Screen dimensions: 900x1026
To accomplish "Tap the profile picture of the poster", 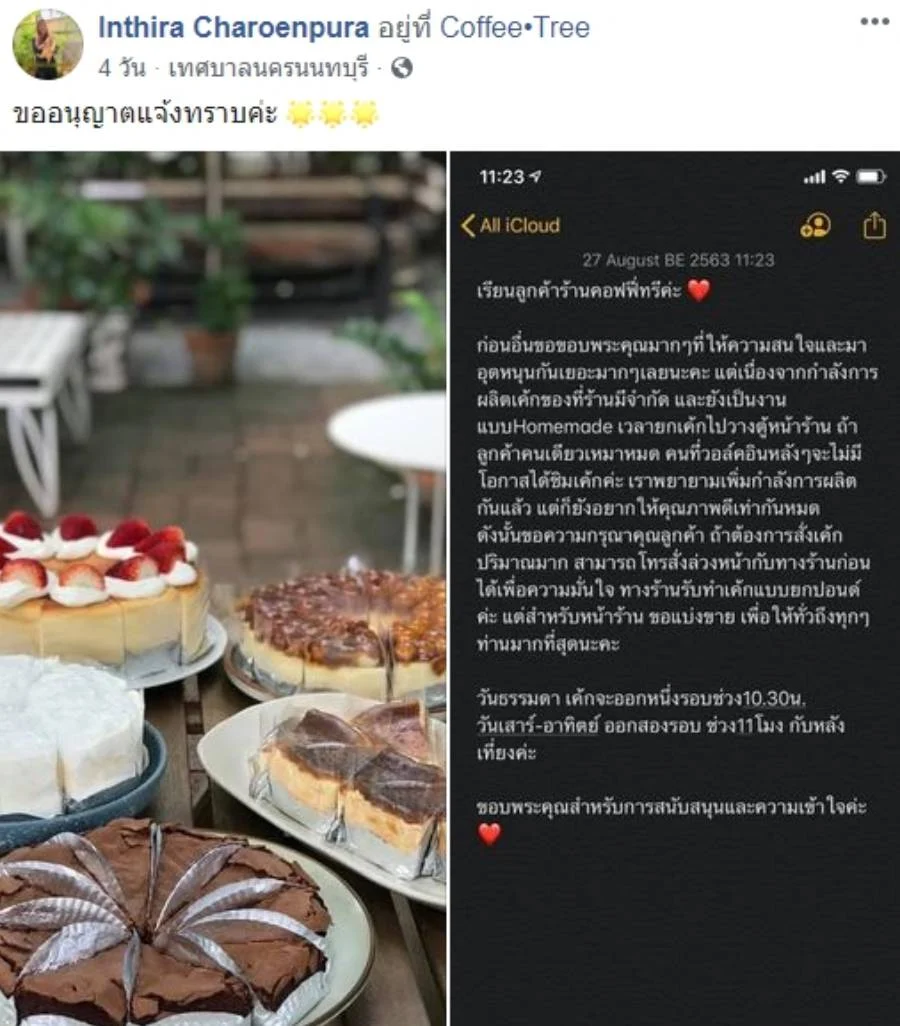I will click(x=47, y=45).
